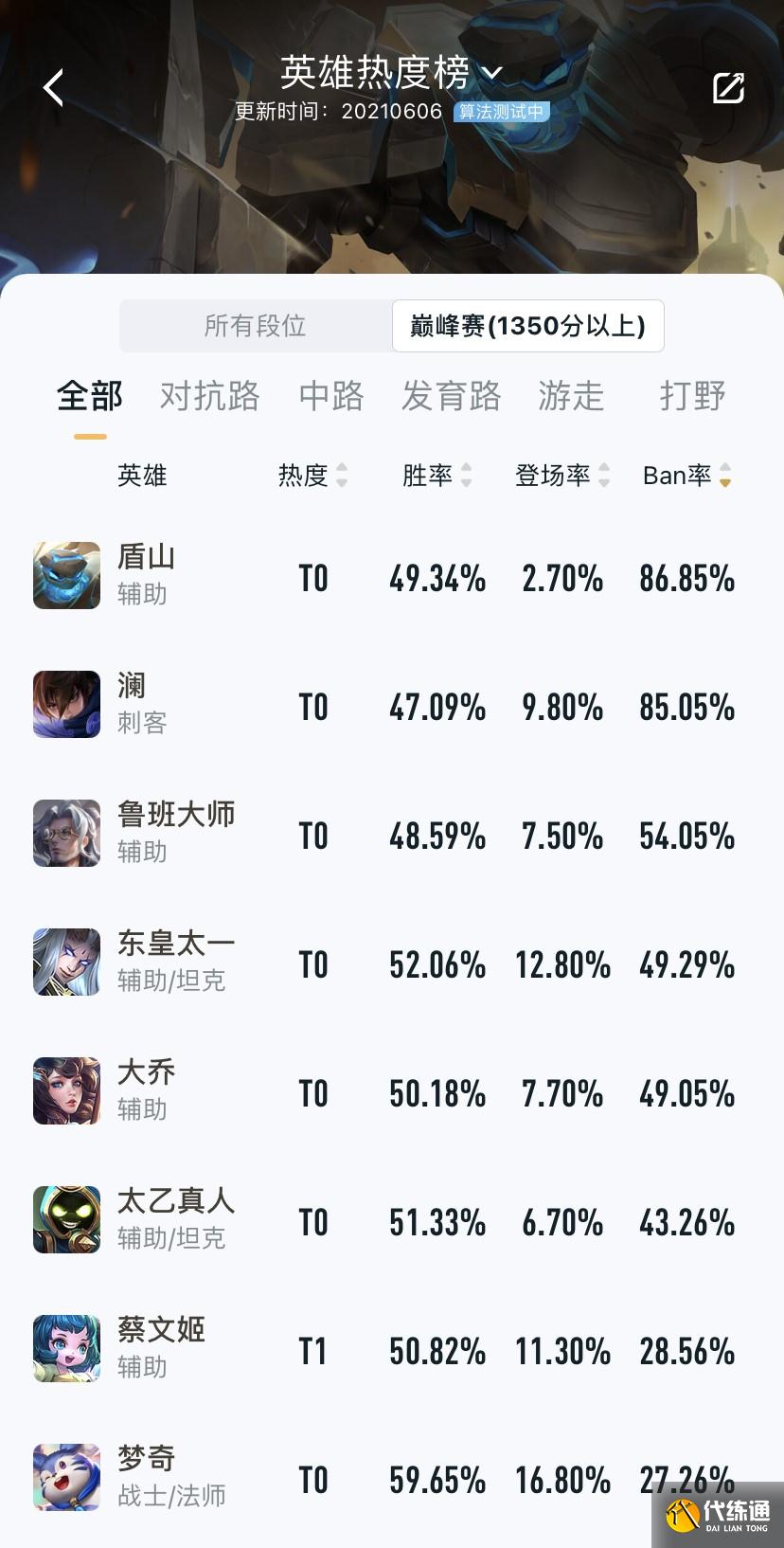784x1548 pixels.
Task: Open the 英雄热度榜 title dropdown
Action: point(388,70)
